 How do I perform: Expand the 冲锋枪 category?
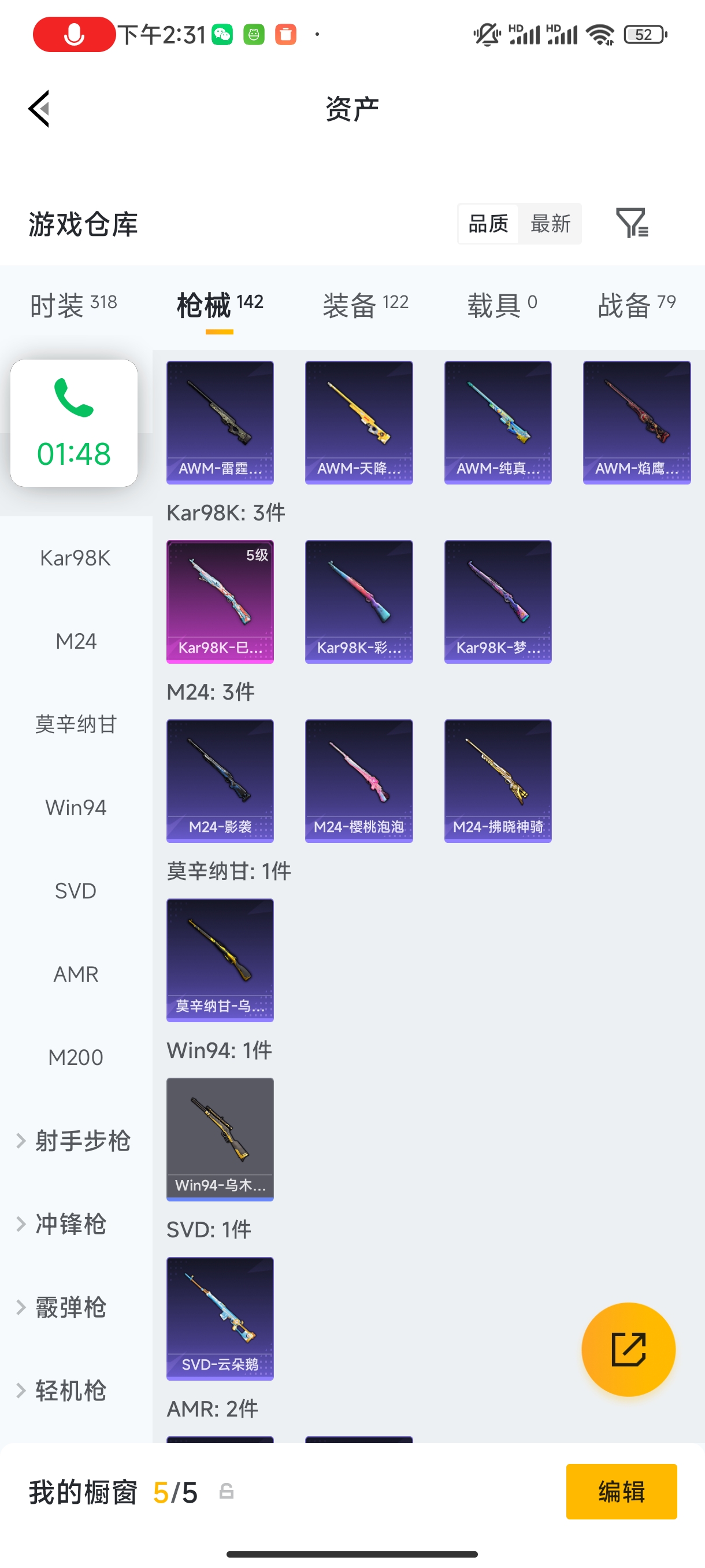[x=70, y=1224]
